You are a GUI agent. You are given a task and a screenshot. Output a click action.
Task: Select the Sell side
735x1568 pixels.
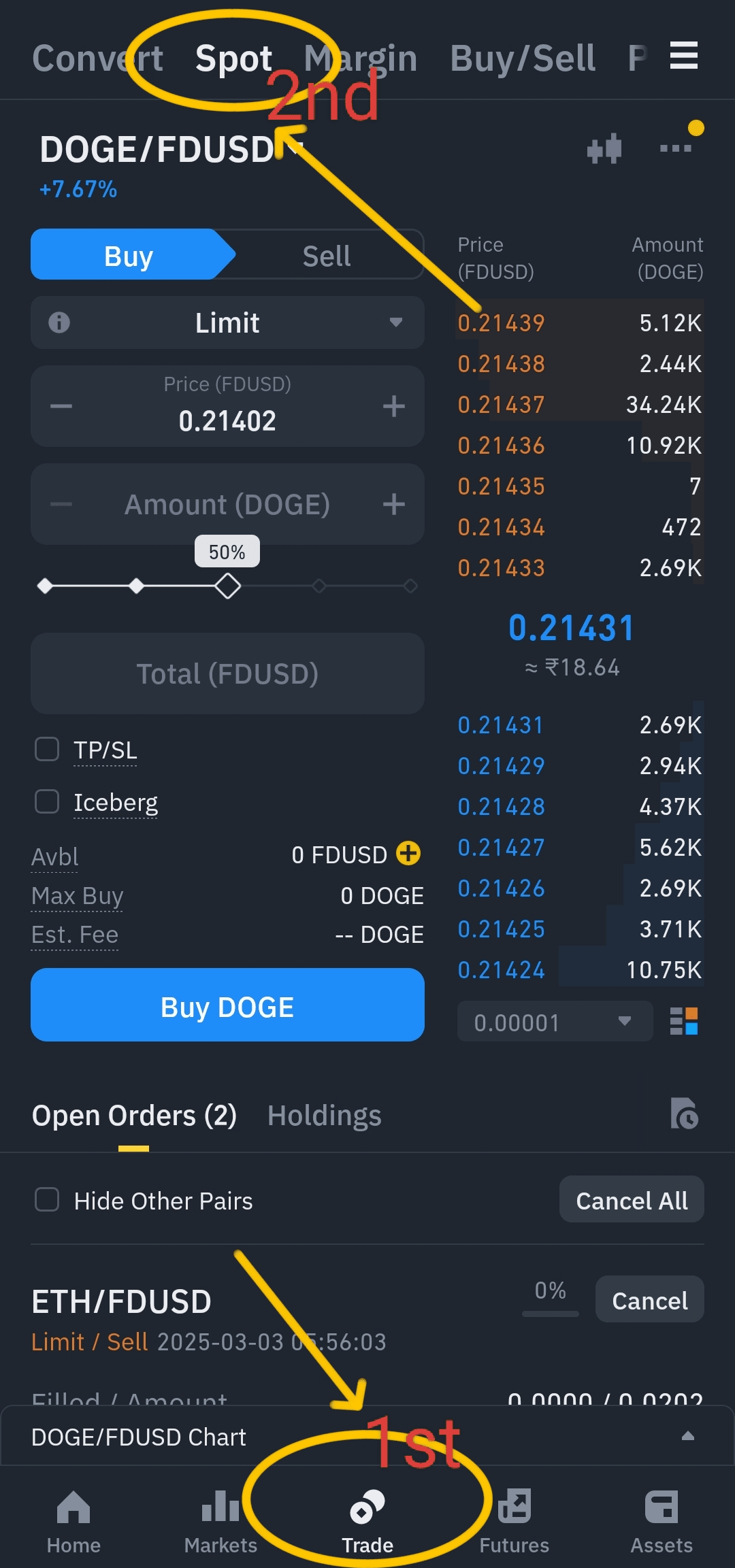pos(327,256)
